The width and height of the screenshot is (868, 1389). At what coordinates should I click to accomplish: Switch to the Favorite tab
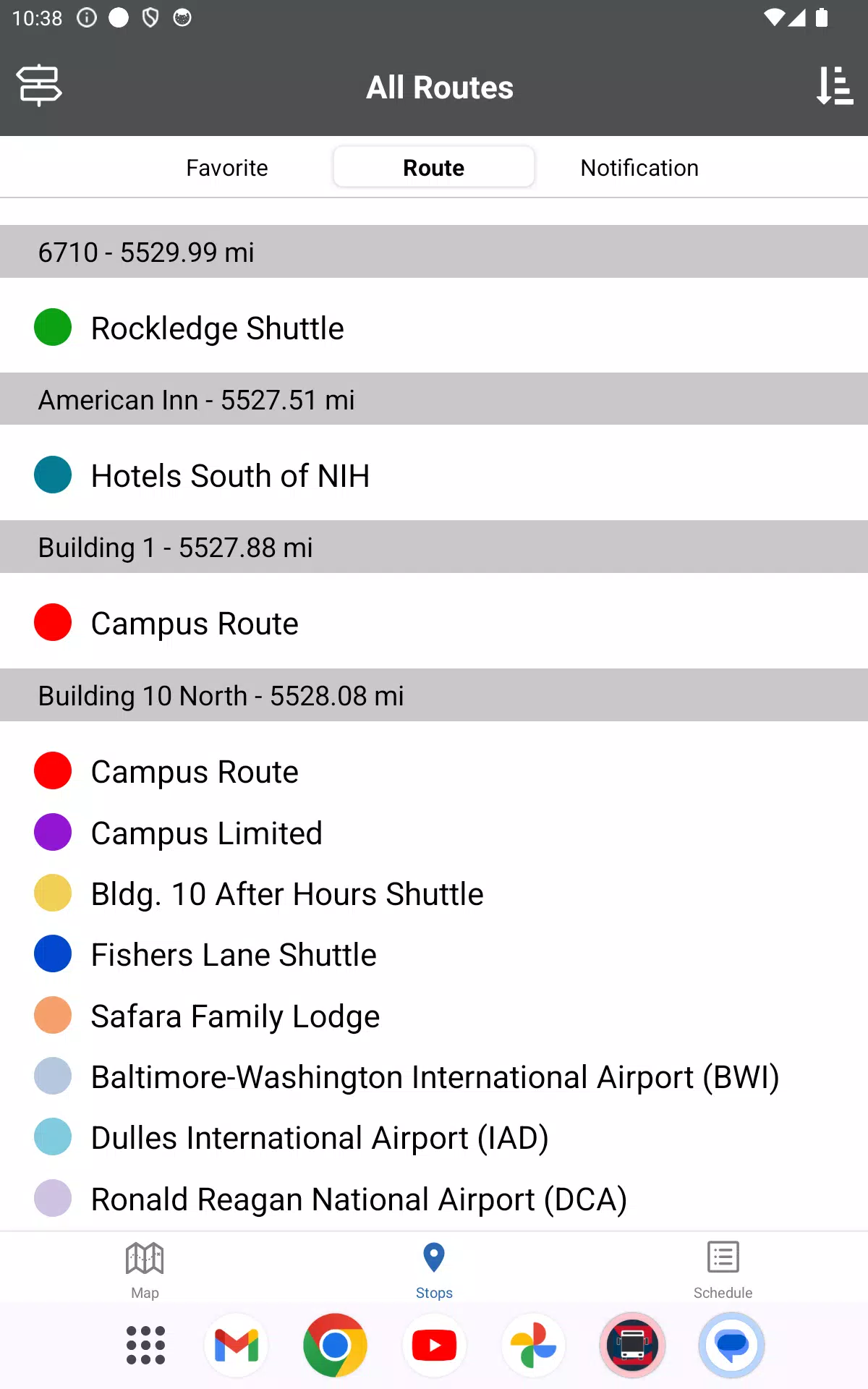[x=227, y=168]
